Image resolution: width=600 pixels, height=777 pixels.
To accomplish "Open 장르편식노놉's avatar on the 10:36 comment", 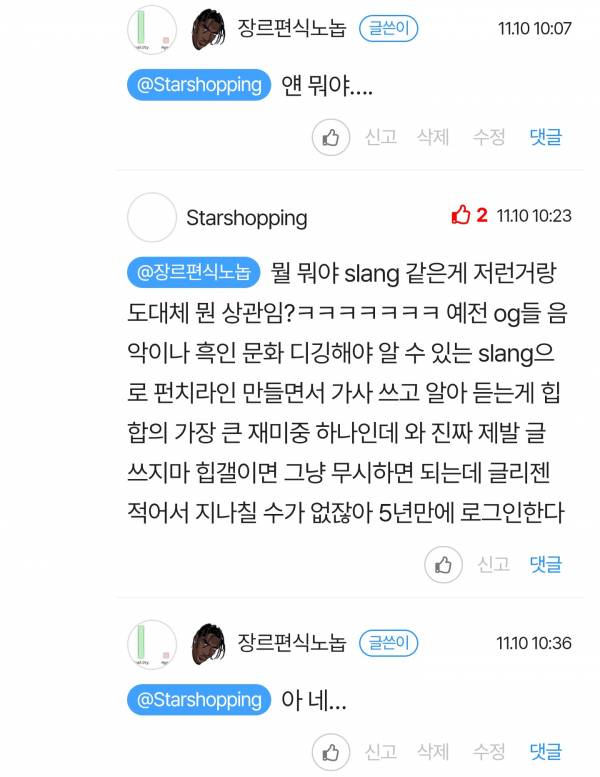I will [206, 644].
